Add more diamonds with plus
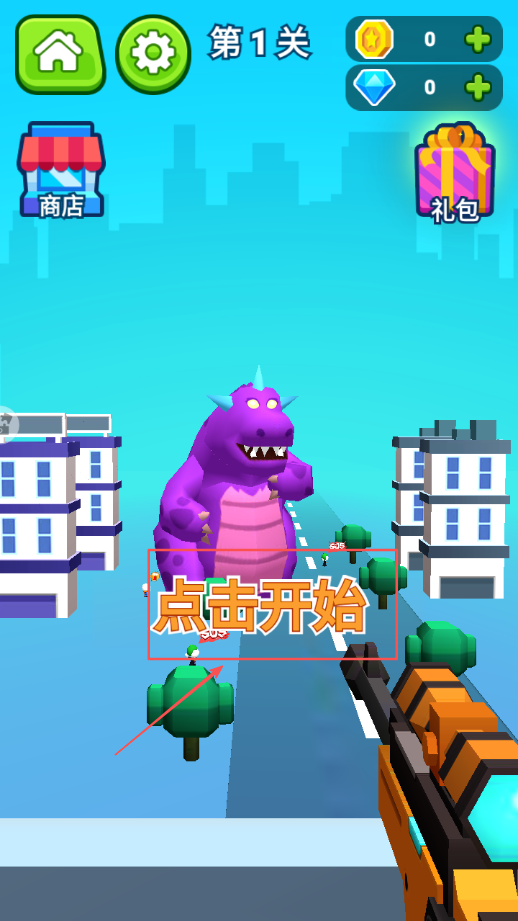The height and width of the screenshot is (921, 518). click(x=477, y=88)
